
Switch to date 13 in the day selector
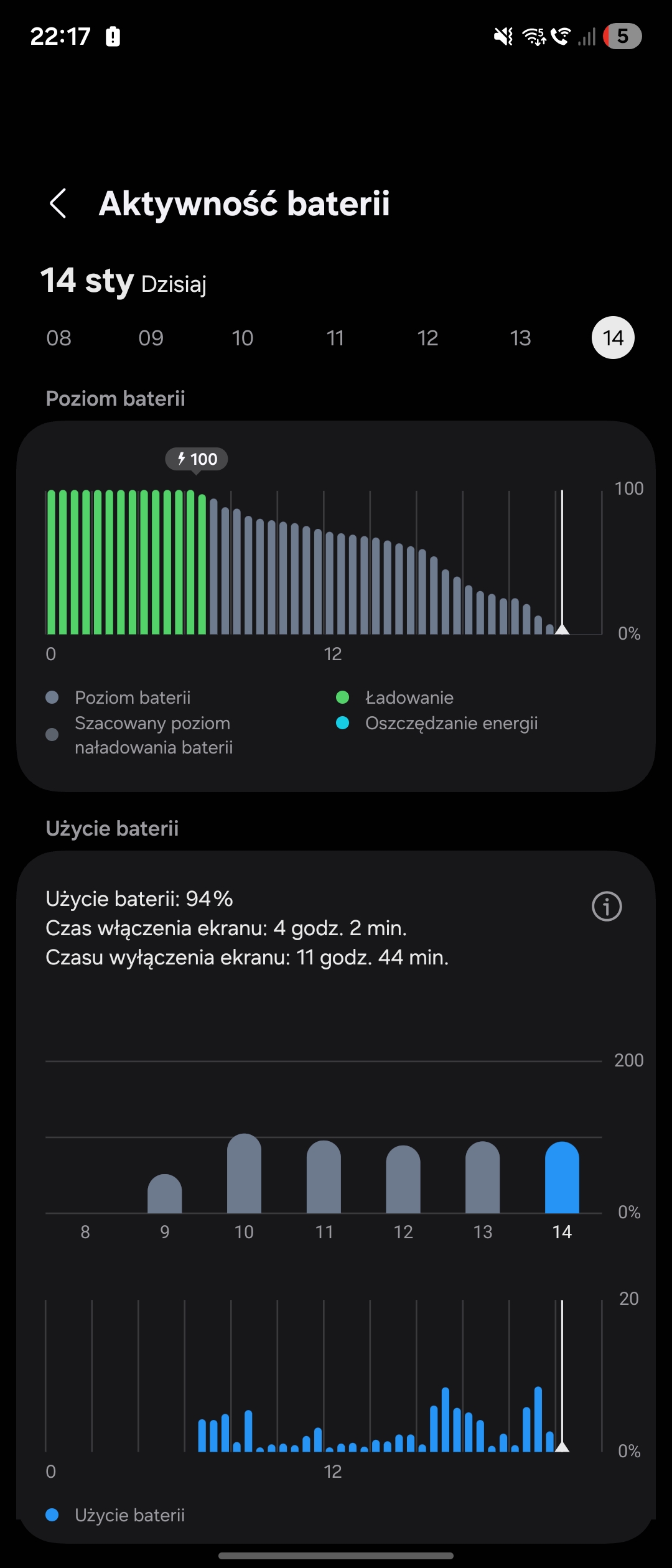click(520, 338)
